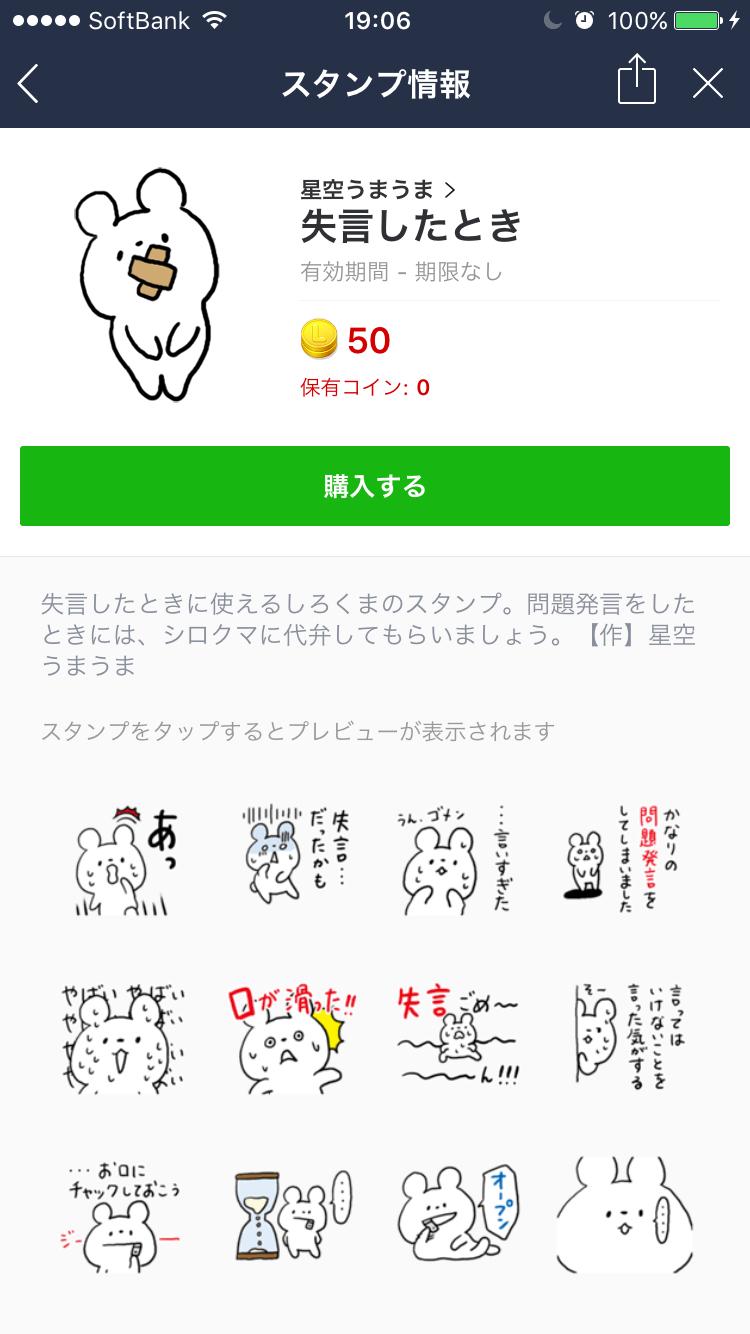Close the sticker info screen

[708, 83]
